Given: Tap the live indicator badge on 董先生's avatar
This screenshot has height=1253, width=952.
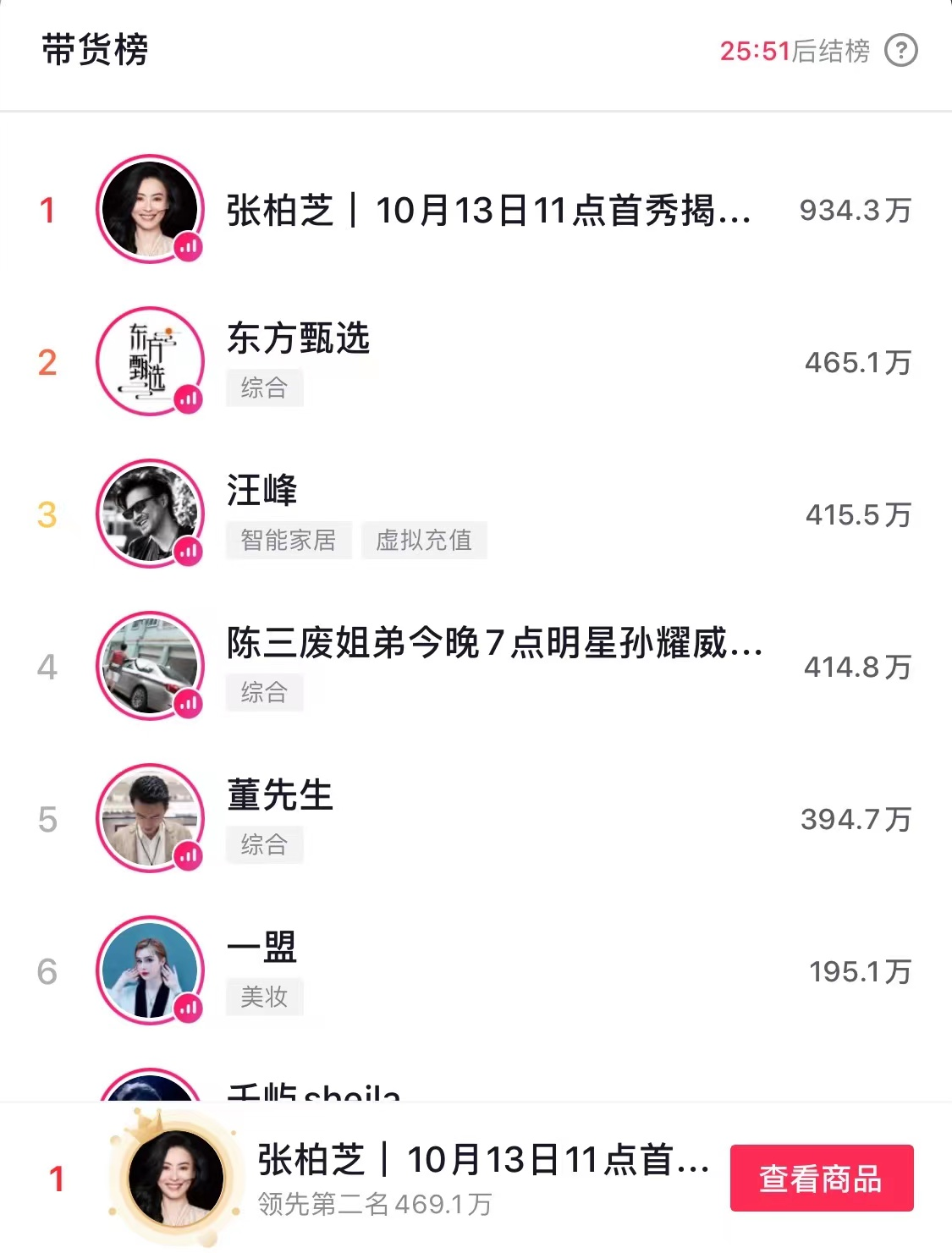Looking at the screenshot, I should point(188,855).
